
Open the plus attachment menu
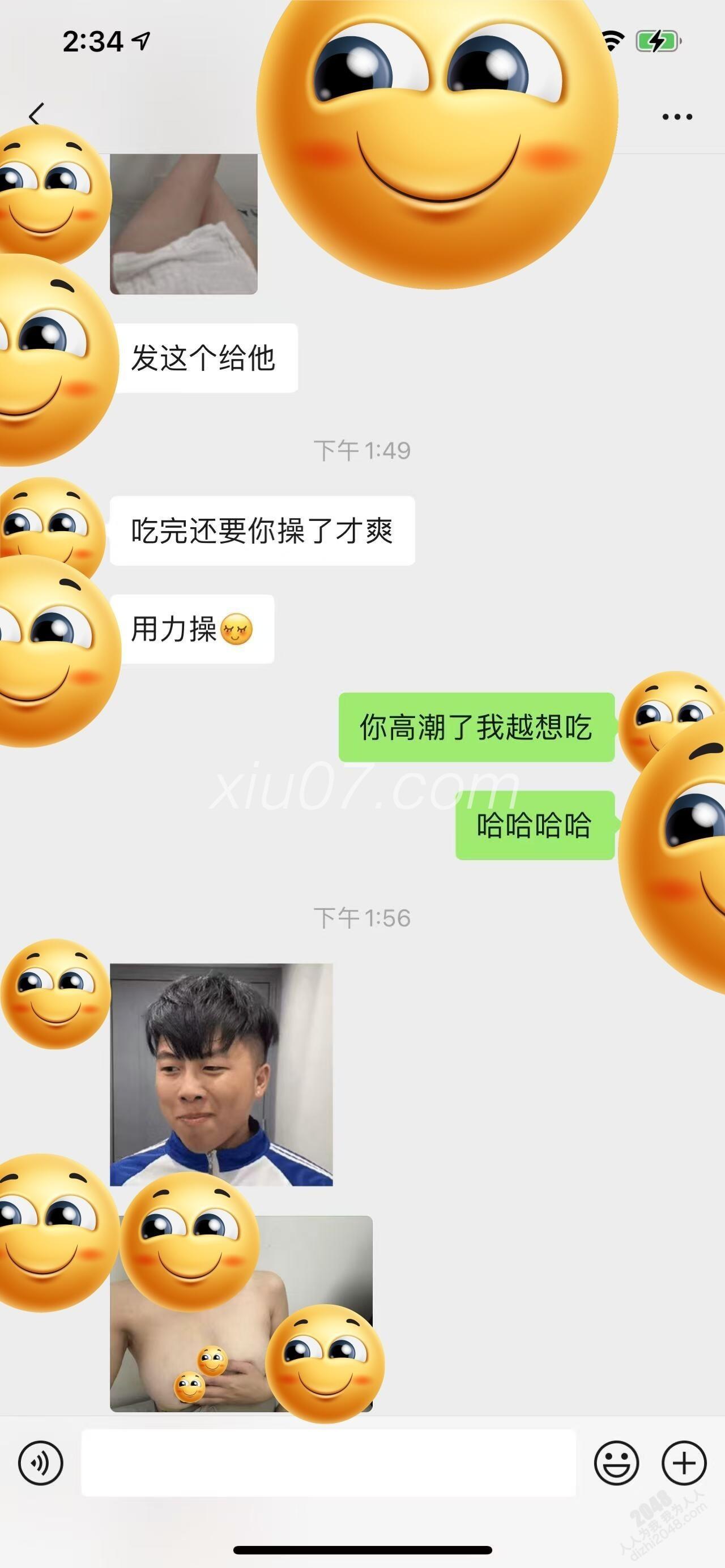coord(684,1463)
